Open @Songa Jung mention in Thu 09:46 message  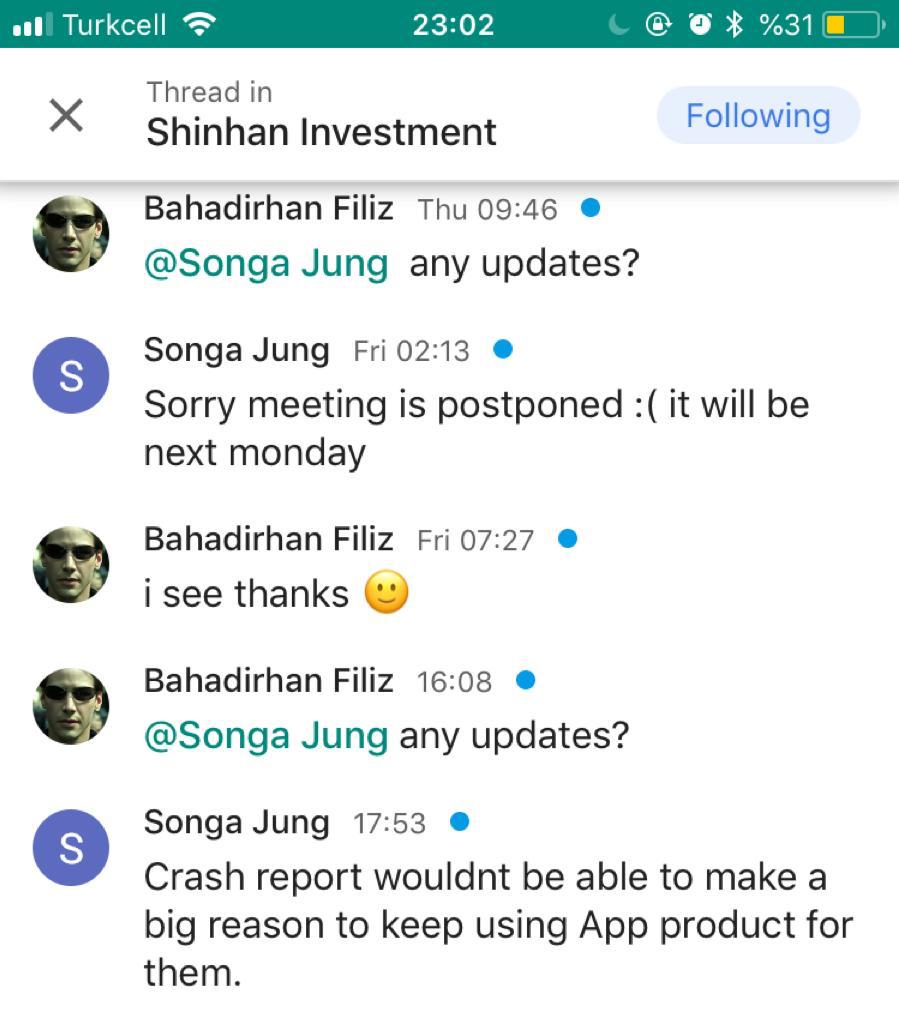[266, 264]
